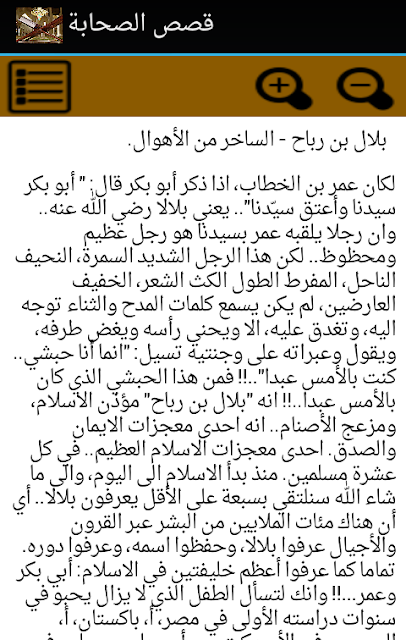Zoom in to enlarge the text

tap(284, 88)
